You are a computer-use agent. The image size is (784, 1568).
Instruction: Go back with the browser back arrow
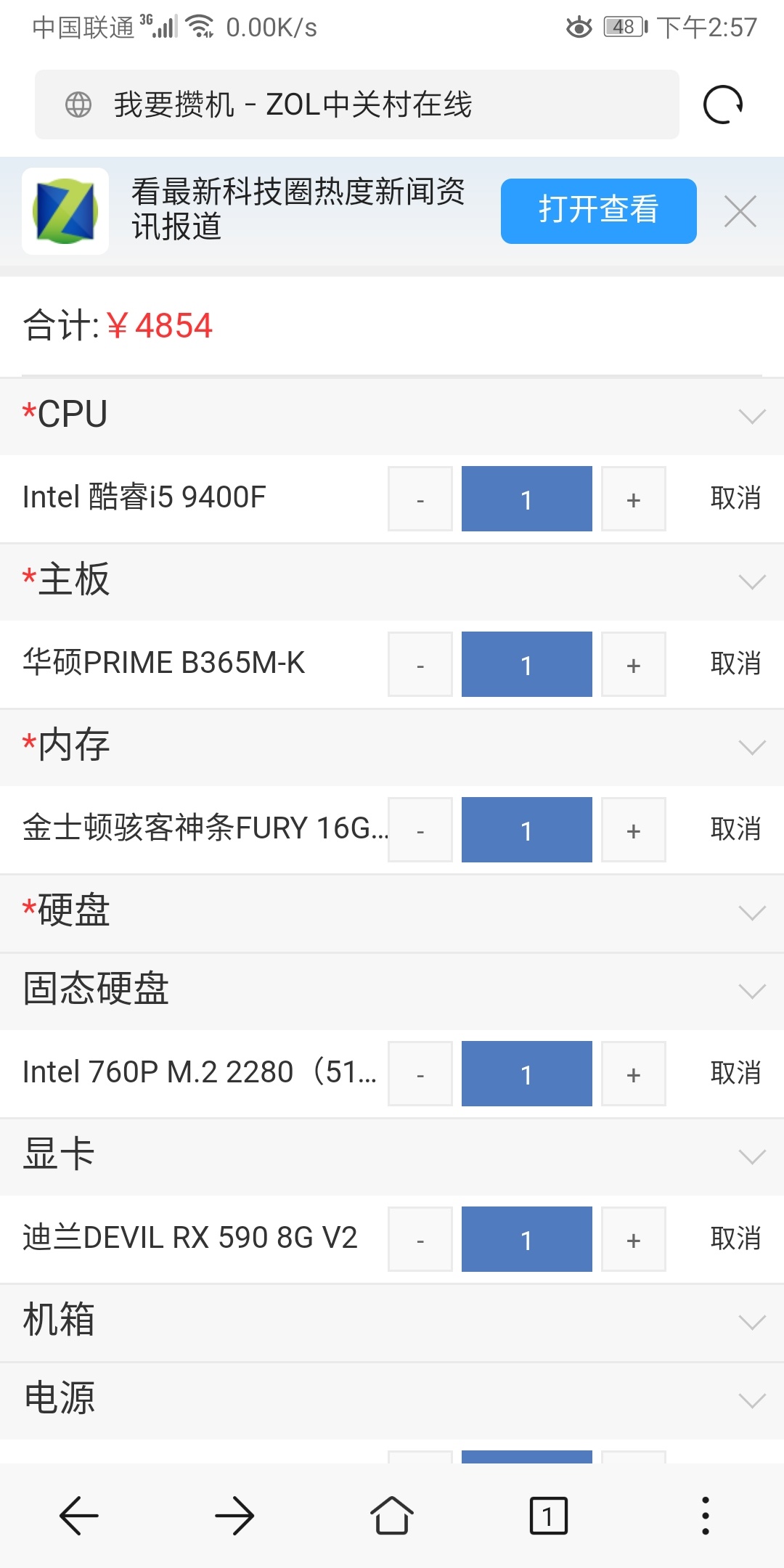click(x=78, y=1516)
